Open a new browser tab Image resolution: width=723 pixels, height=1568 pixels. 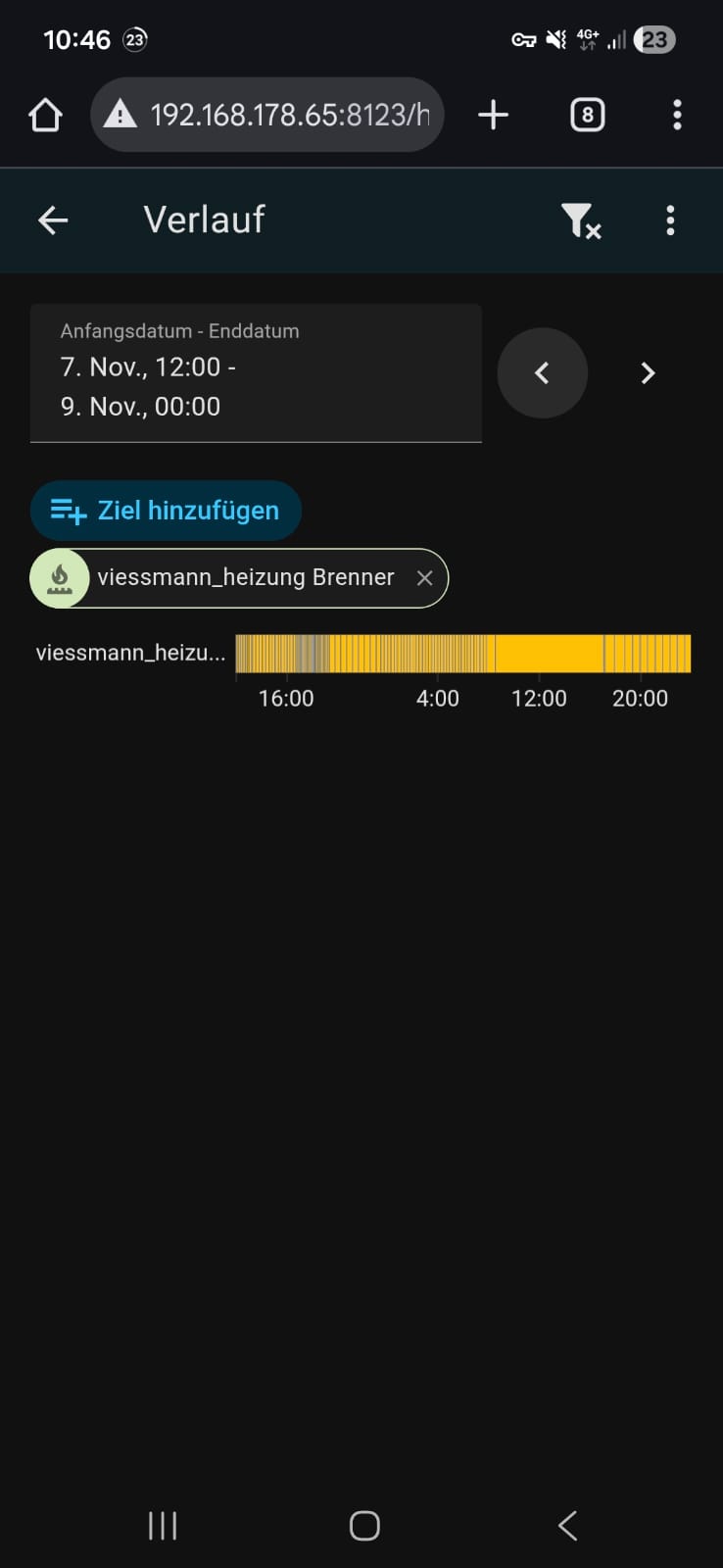[494, 116]
